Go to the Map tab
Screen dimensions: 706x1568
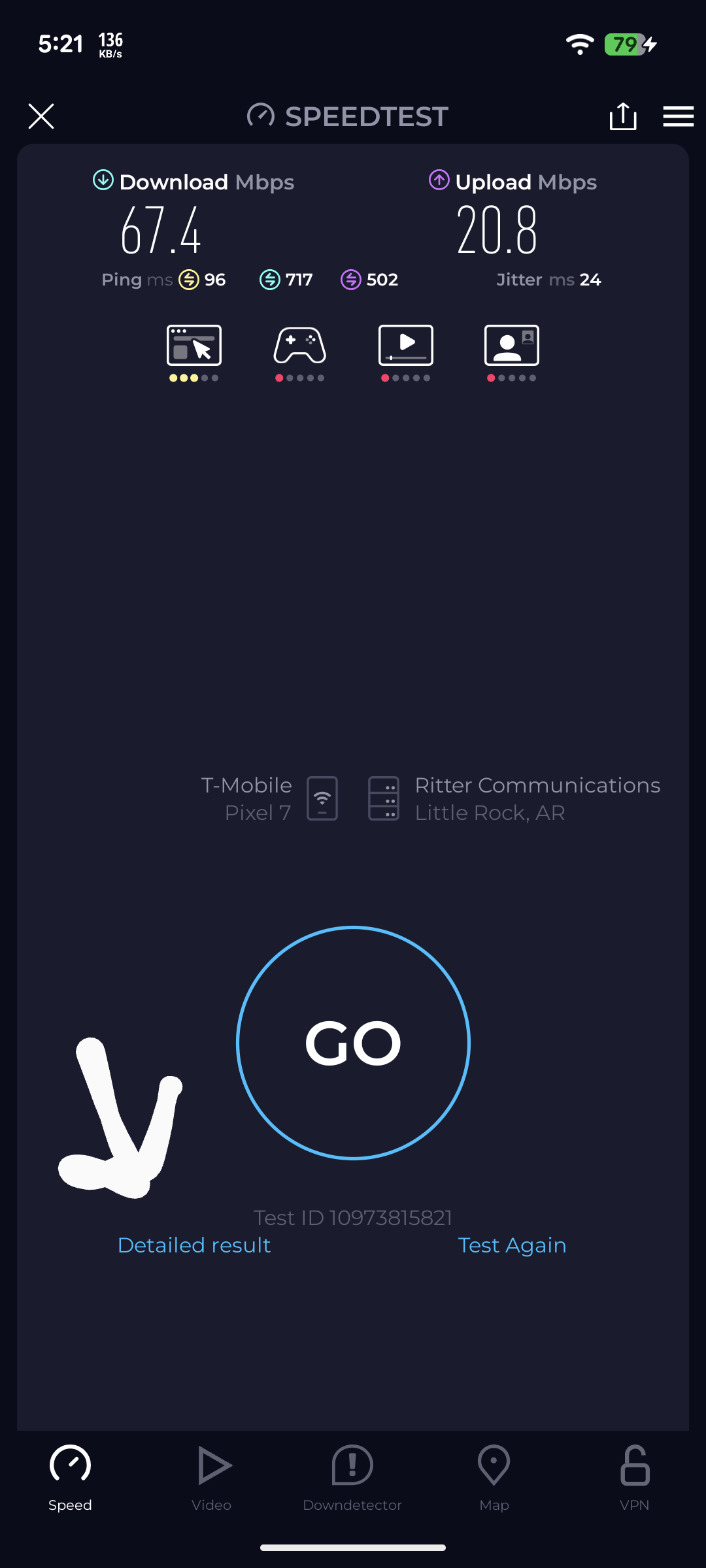pos(494,1478)
